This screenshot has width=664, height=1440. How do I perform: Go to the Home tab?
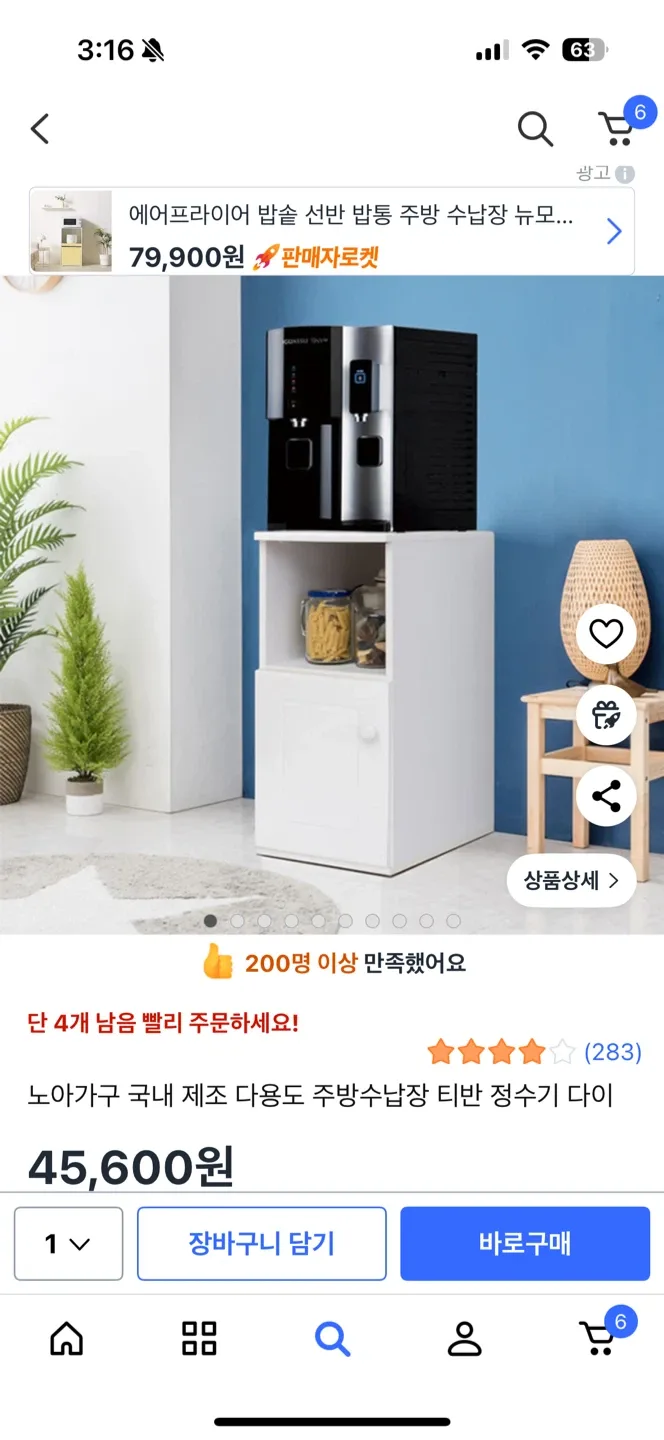pos(67,1338)
